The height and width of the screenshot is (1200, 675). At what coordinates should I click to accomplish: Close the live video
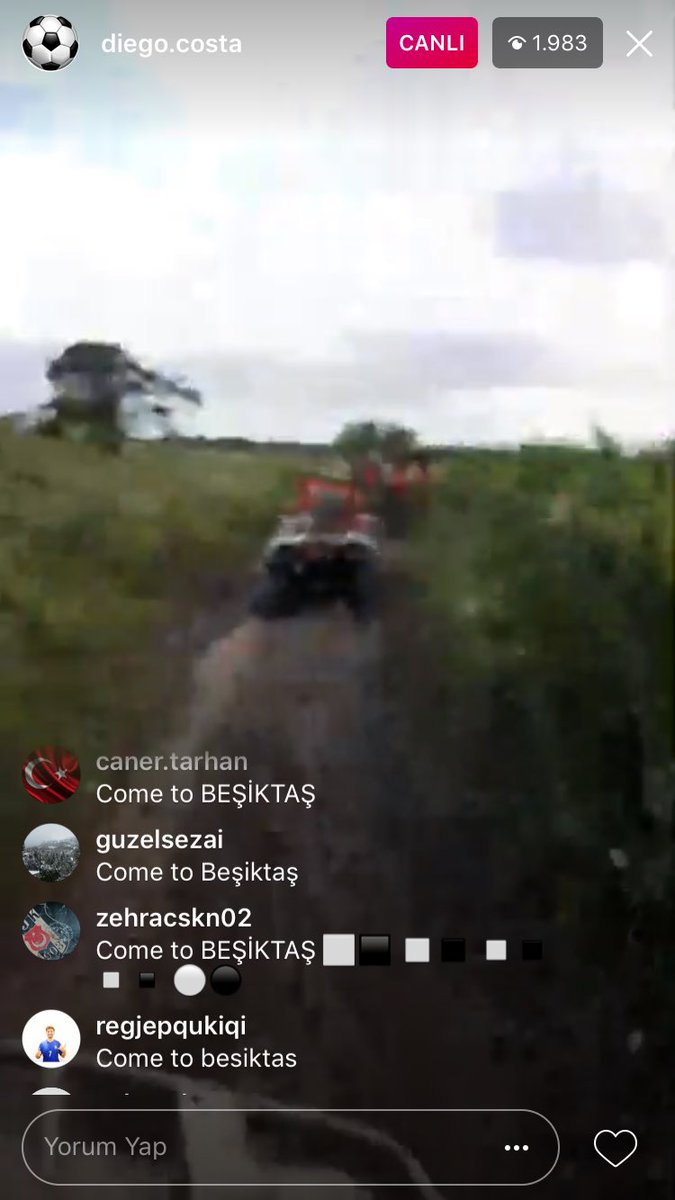point(639,43)
